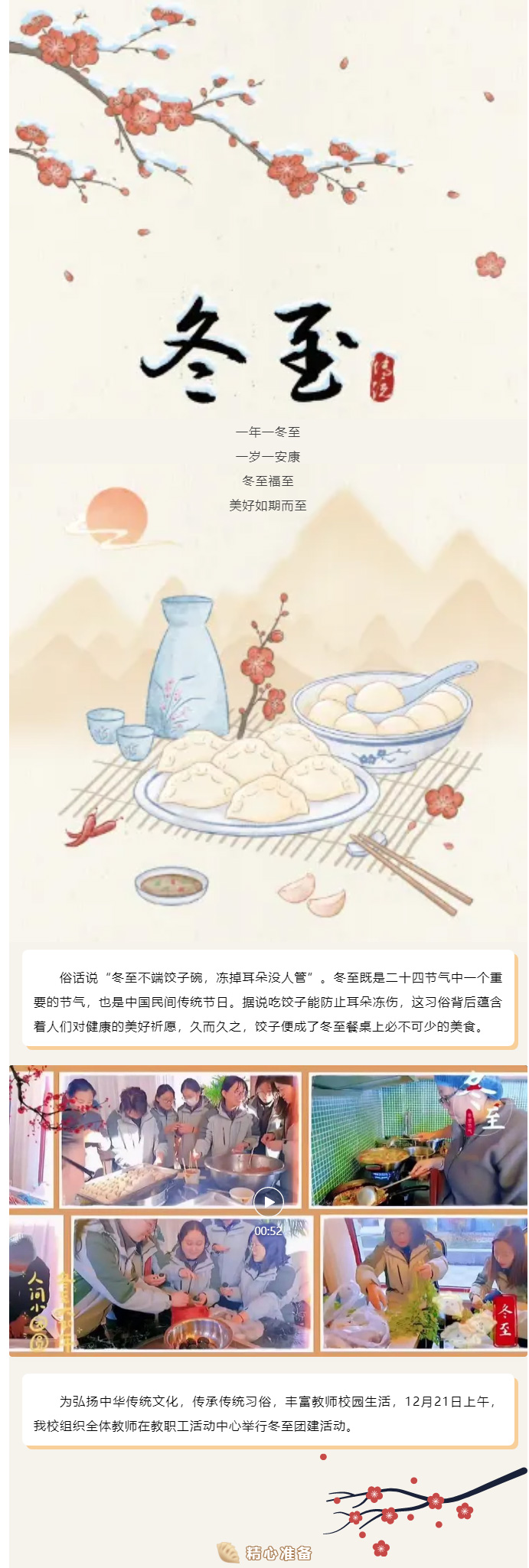Play the 00:52 winter solstice video
The height and width of the screenshot is (1568, 529).
pos(268,1201)
